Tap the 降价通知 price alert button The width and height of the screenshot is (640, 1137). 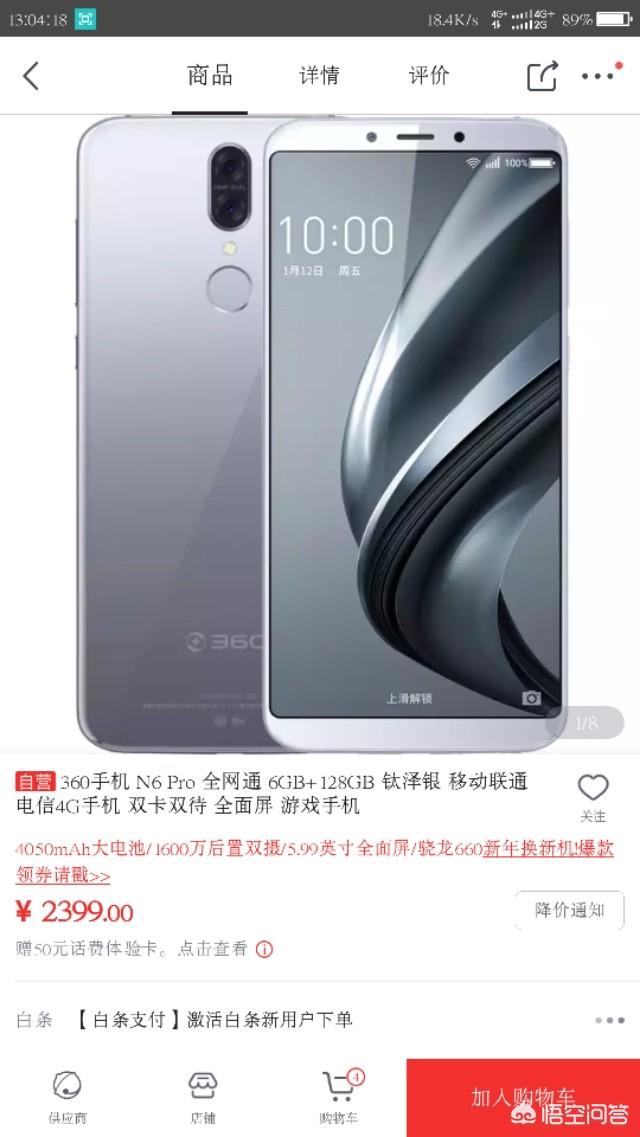(x=569, y=910)
